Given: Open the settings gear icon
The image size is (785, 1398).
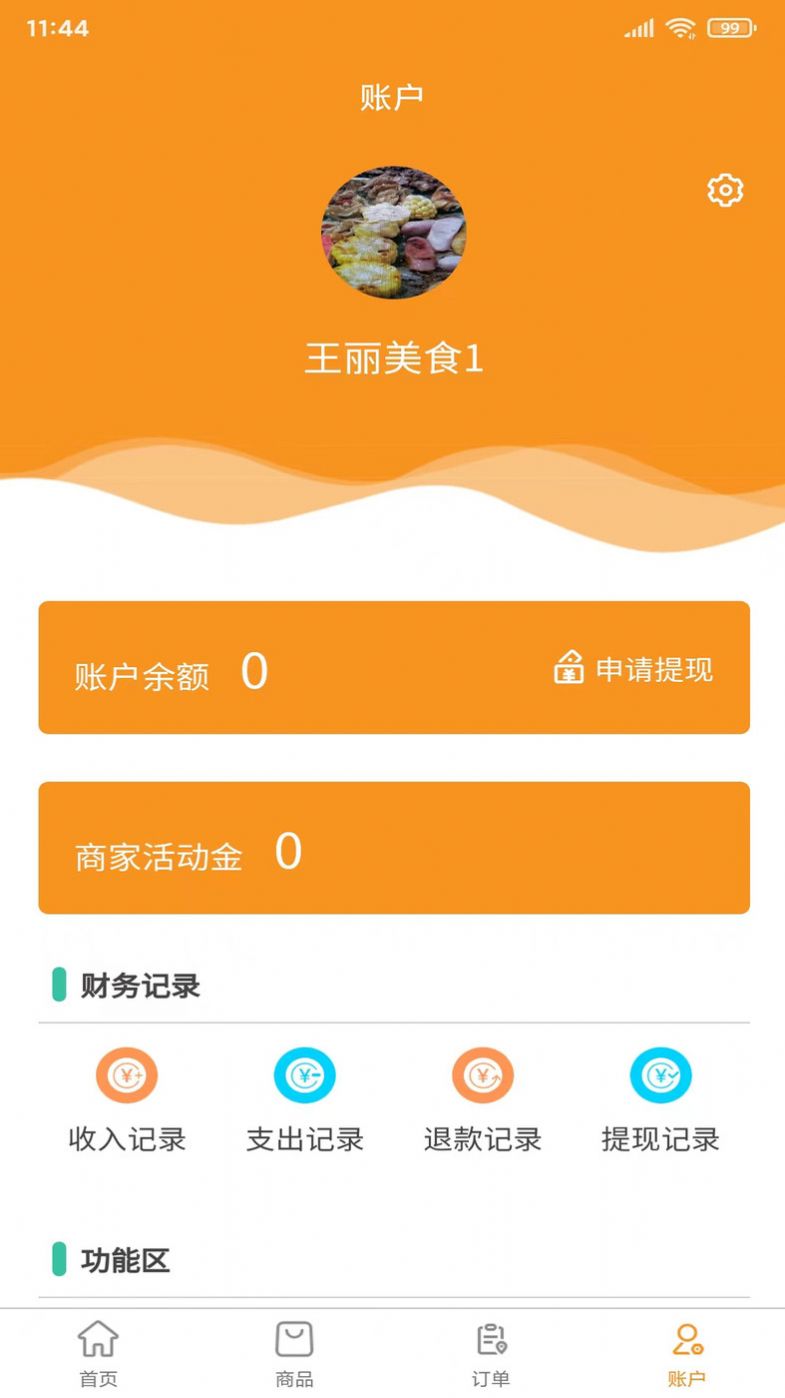Looking at the screenshot, I should pyautogui.click(x=725, y=192).
